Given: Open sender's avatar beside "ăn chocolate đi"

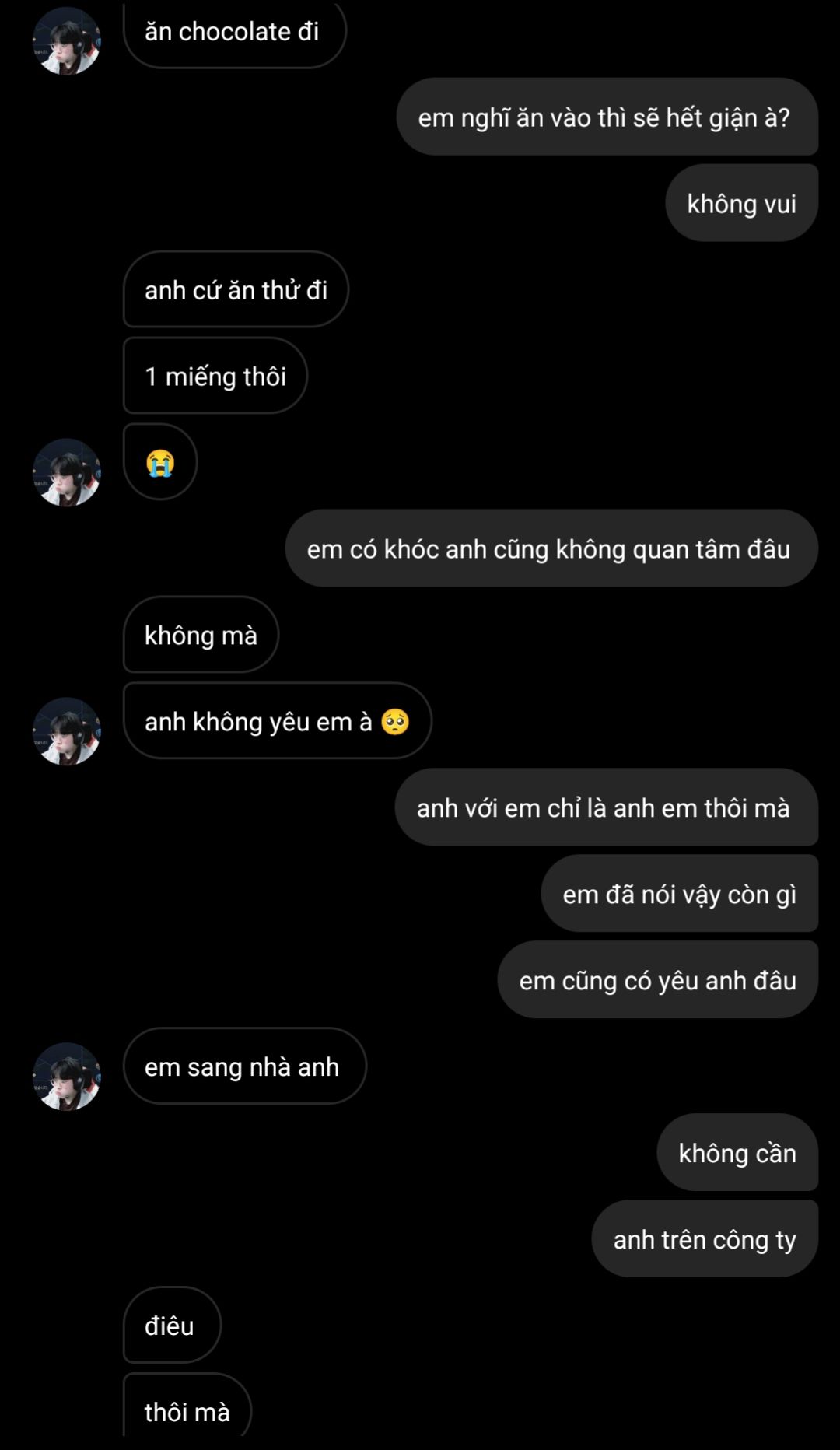Looking at the screenshot, I should coord(67,41).
